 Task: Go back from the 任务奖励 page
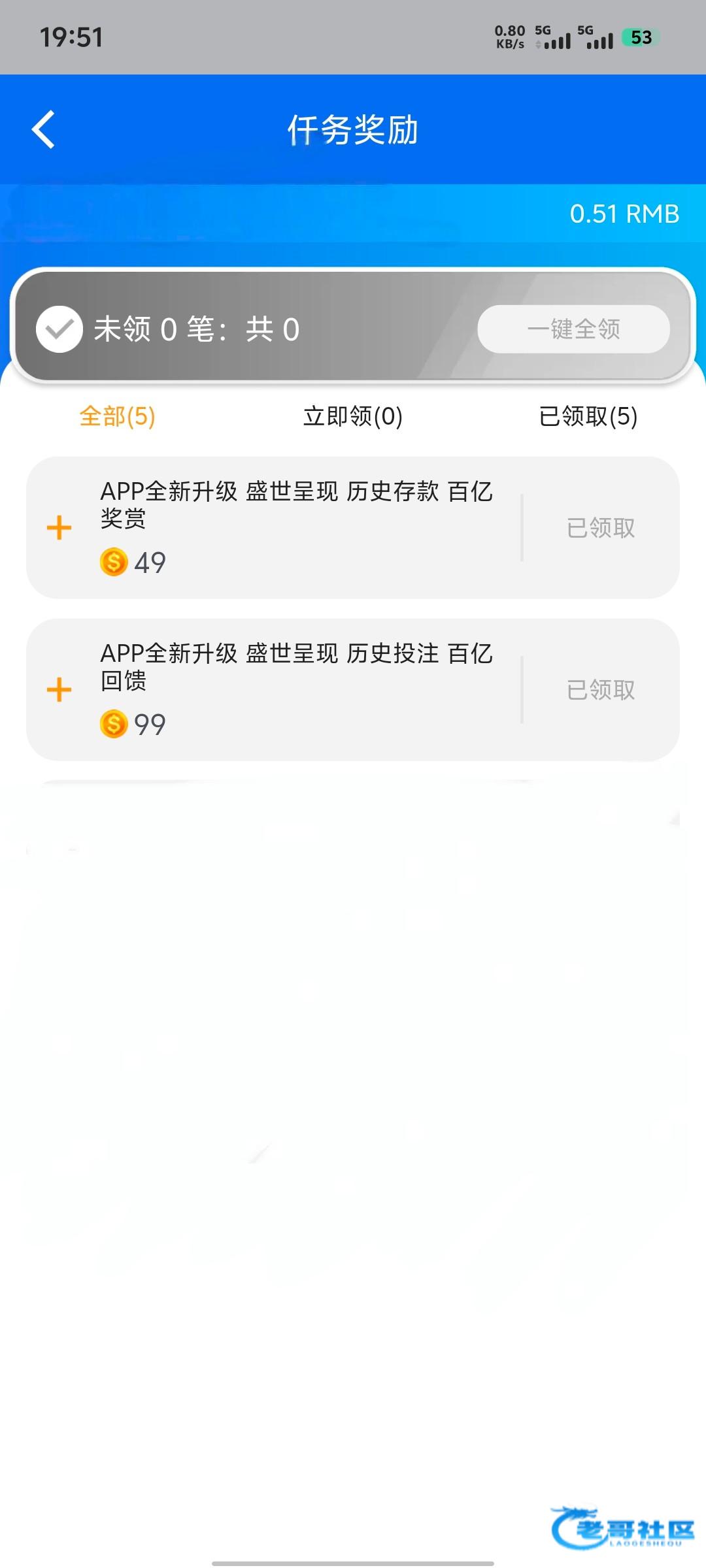[x=44, y=129]
